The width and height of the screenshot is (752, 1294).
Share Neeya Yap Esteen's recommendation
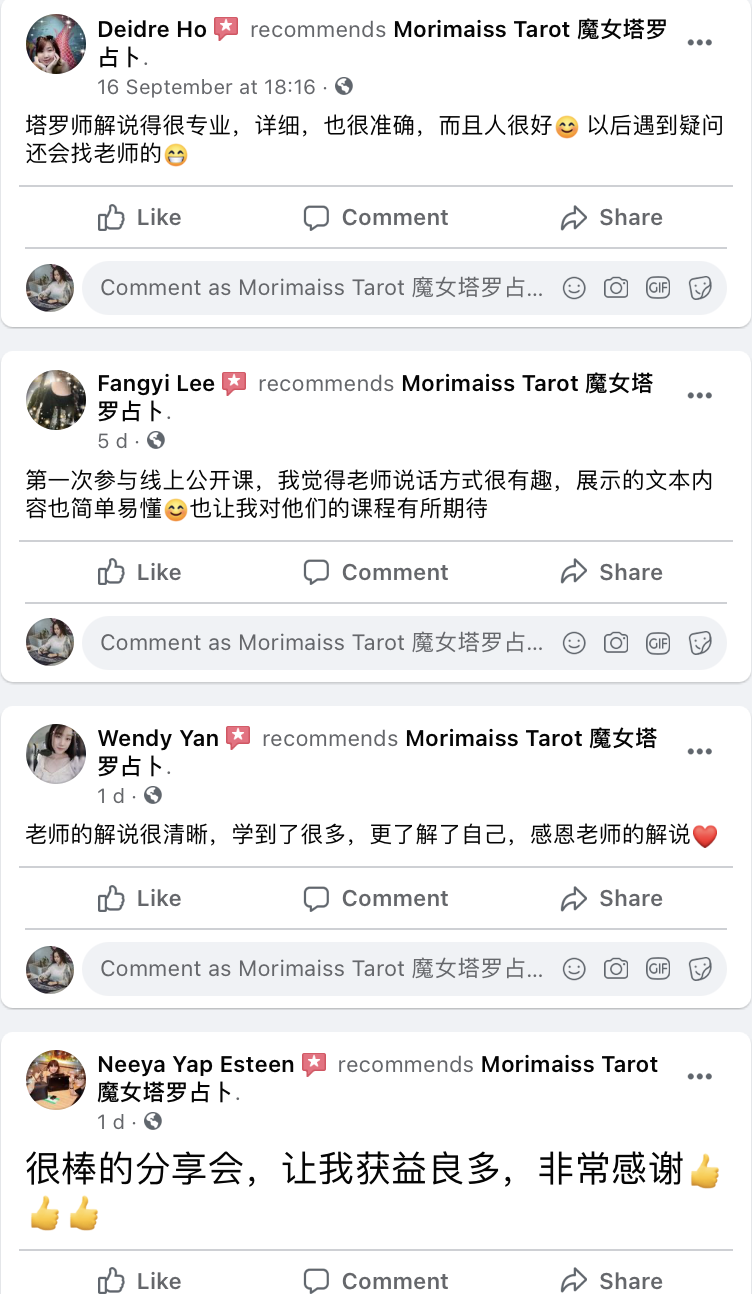point(612,1280)
